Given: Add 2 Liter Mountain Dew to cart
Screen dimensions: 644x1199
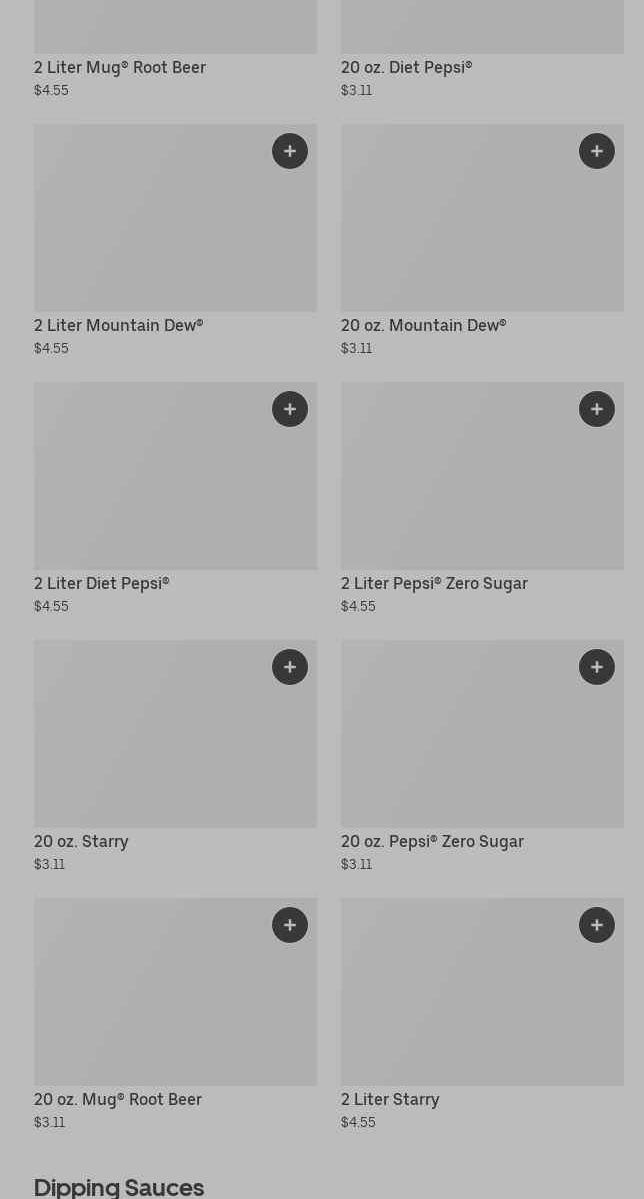Looking at the screenshot, I should [290, 151].
